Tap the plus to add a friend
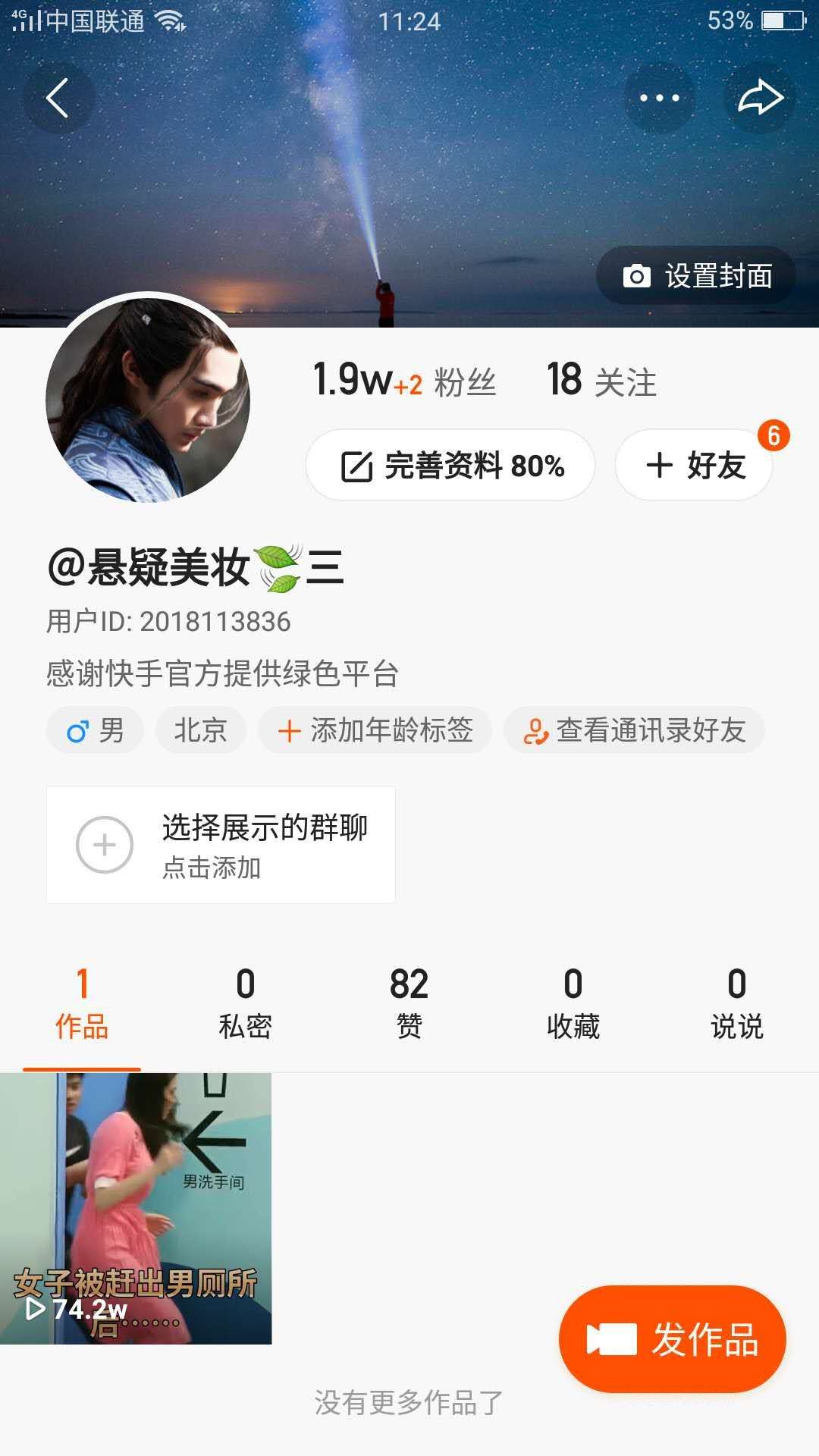 [659, 466]
